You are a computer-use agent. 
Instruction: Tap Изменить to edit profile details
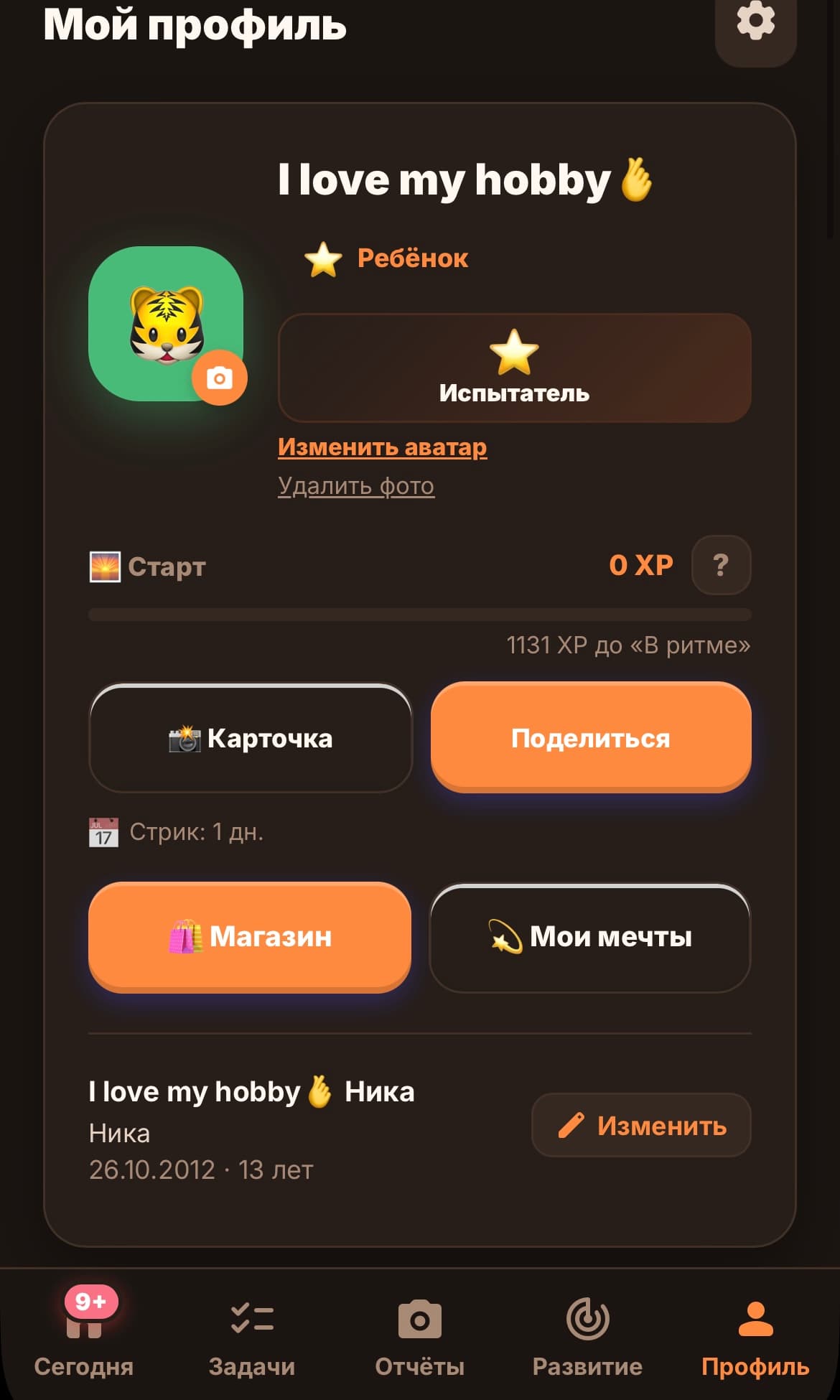click(641, 1125)
